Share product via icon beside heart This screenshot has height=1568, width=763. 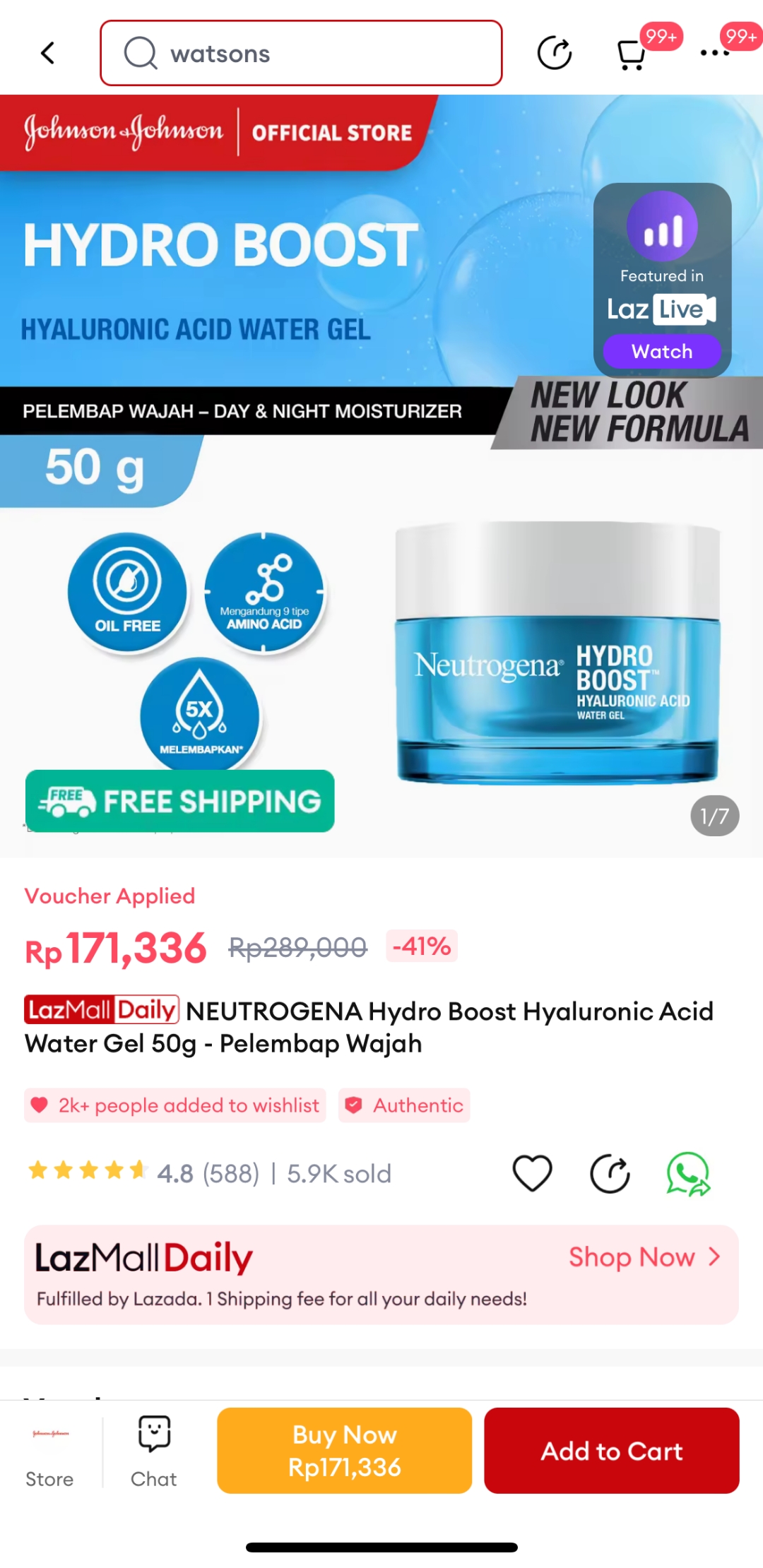[610, 1173]
